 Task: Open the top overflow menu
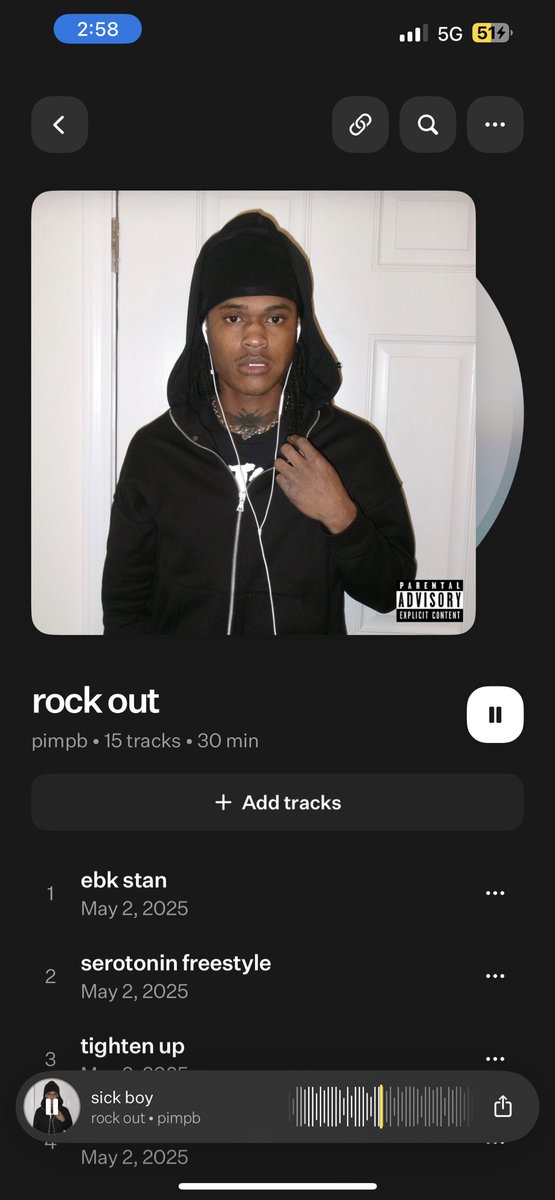pos(495,125)
